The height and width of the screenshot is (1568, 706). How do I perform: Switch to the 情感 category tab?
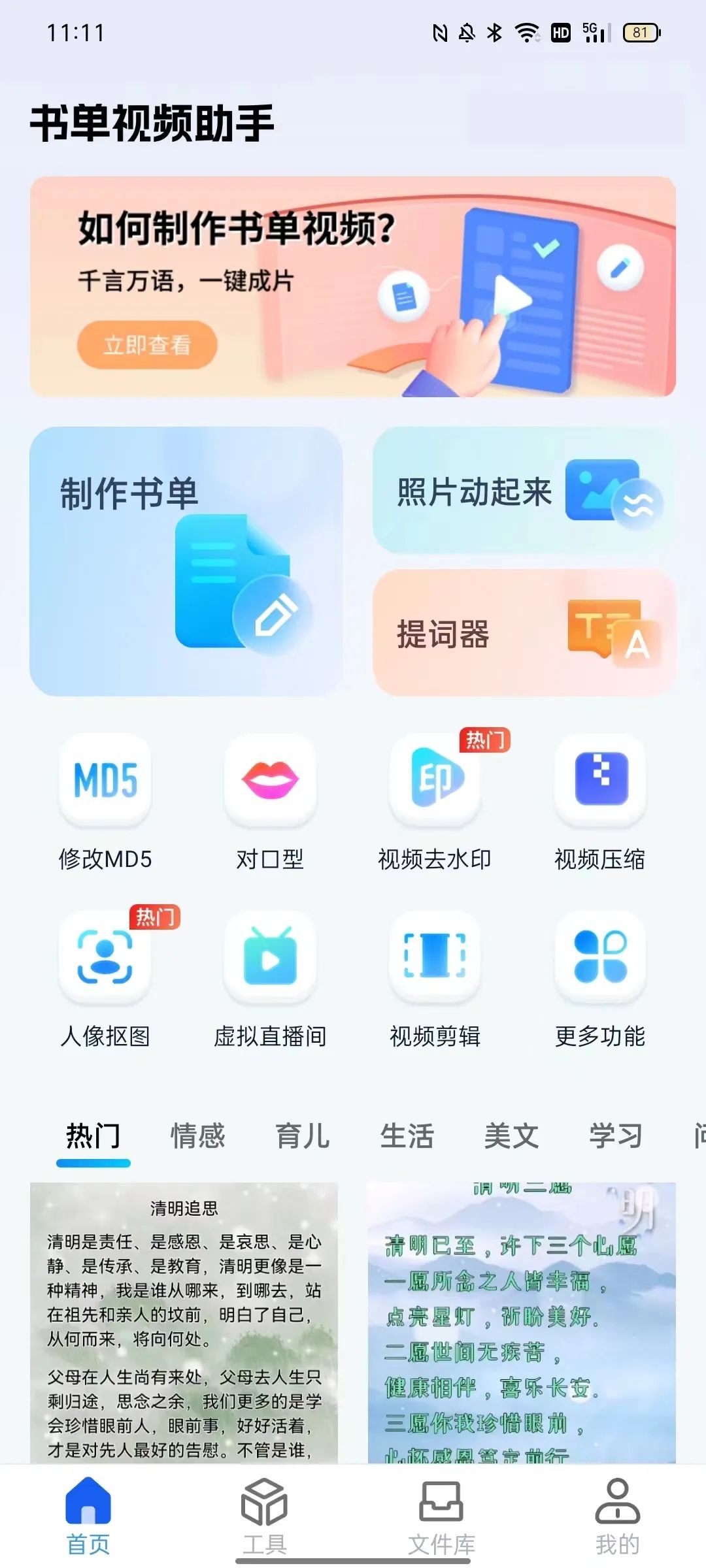(x=197, y=1135)
